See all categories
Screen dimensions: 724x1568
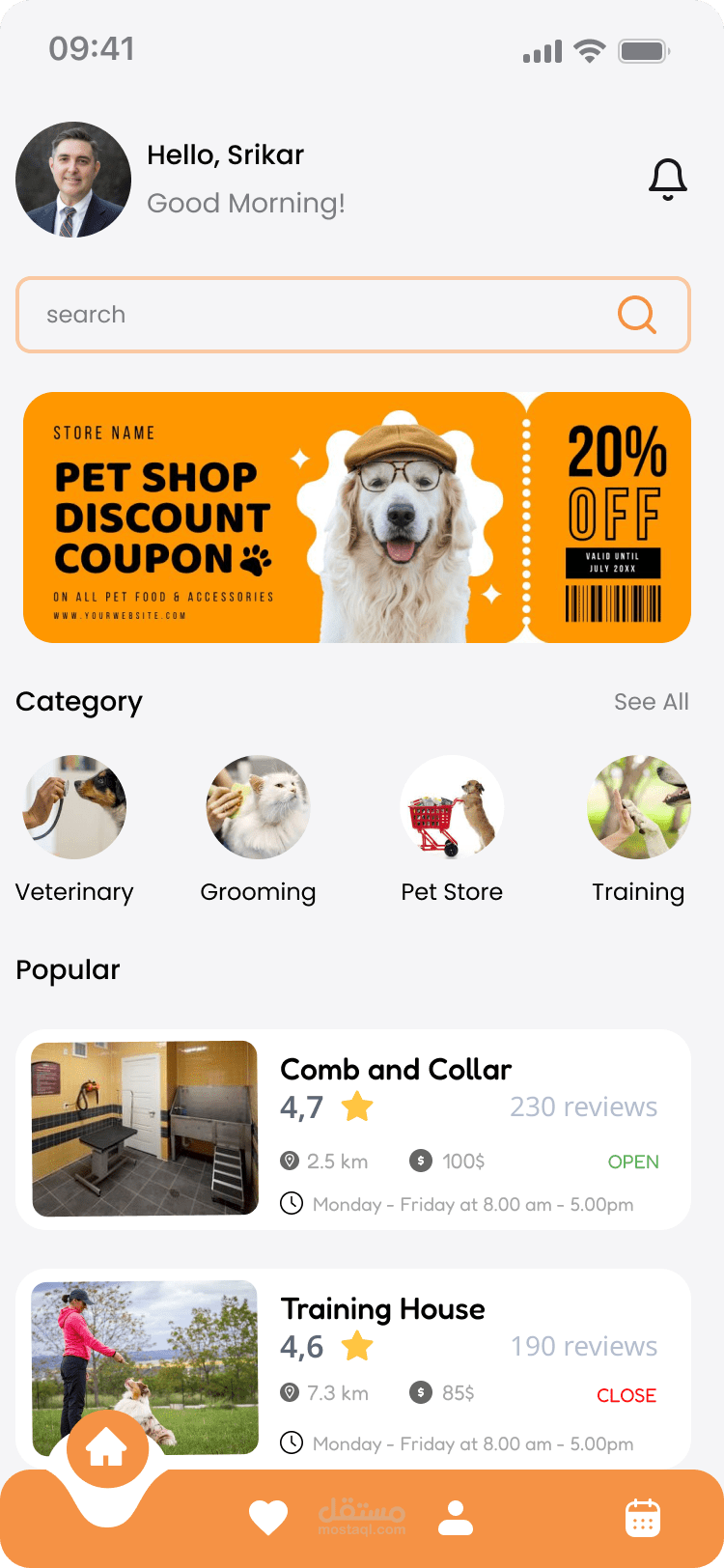pyautogui.click(x=652, y=702)
